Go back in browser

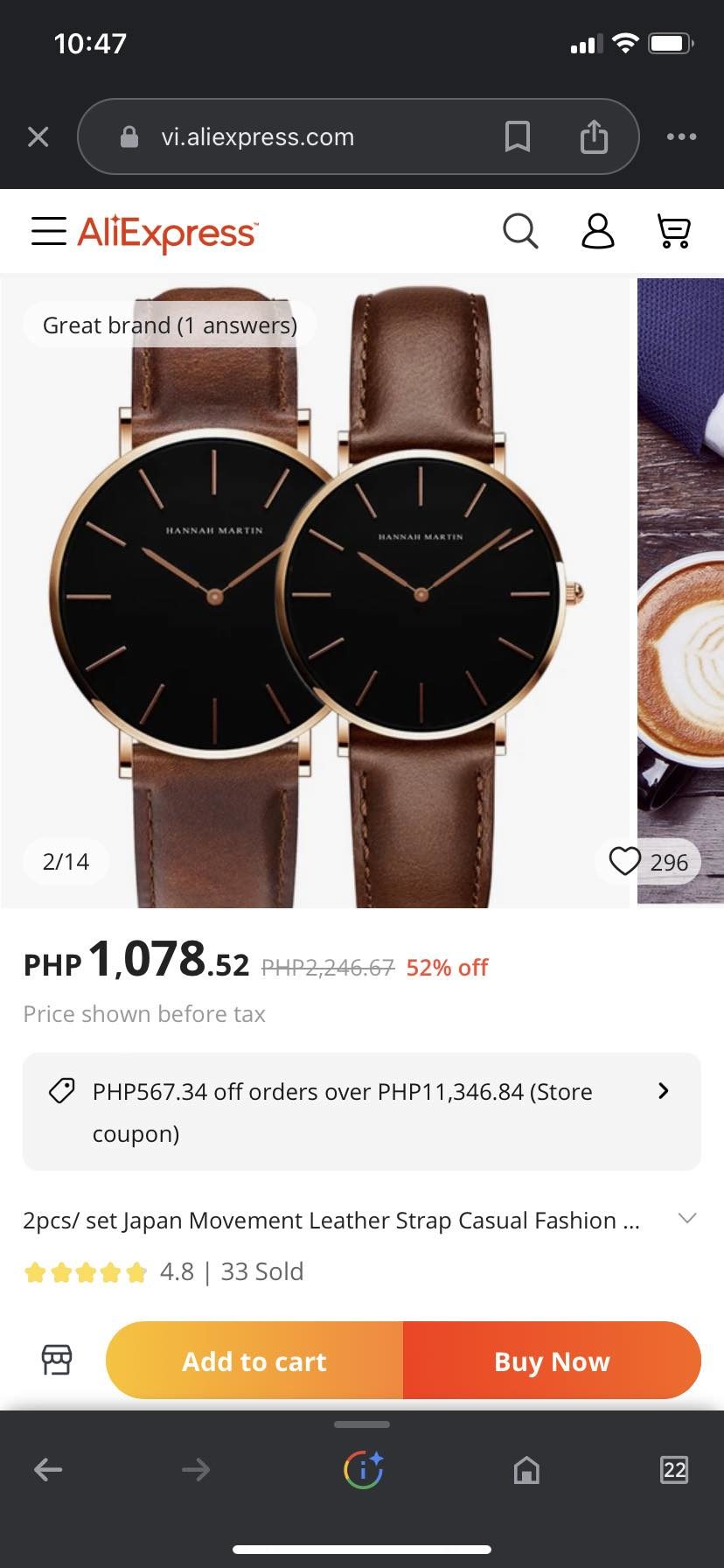click(48, 1469)
